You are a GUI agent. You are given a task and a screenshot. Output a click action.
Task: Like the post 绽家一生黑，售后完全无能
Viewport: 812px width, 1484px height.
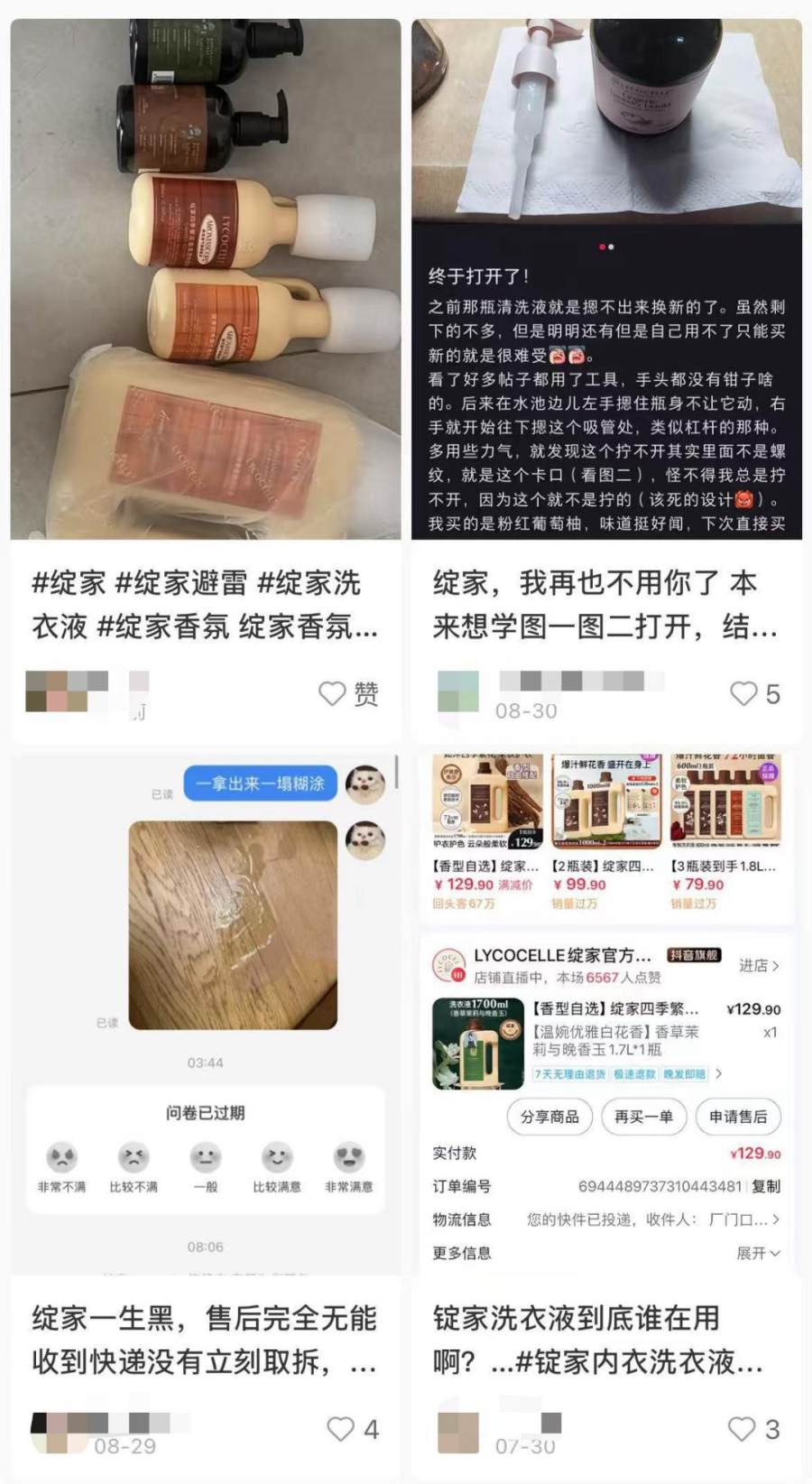[x=340, y=1429]
